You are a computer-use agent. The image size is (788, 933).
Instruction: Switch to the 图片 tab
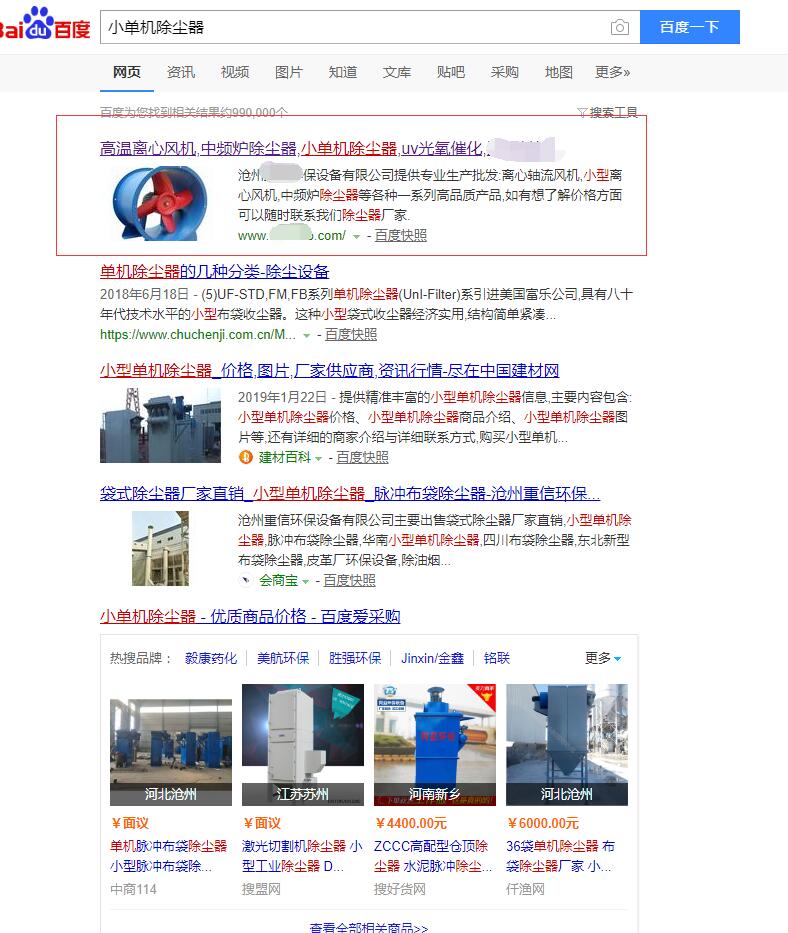[x=289, y=72]
